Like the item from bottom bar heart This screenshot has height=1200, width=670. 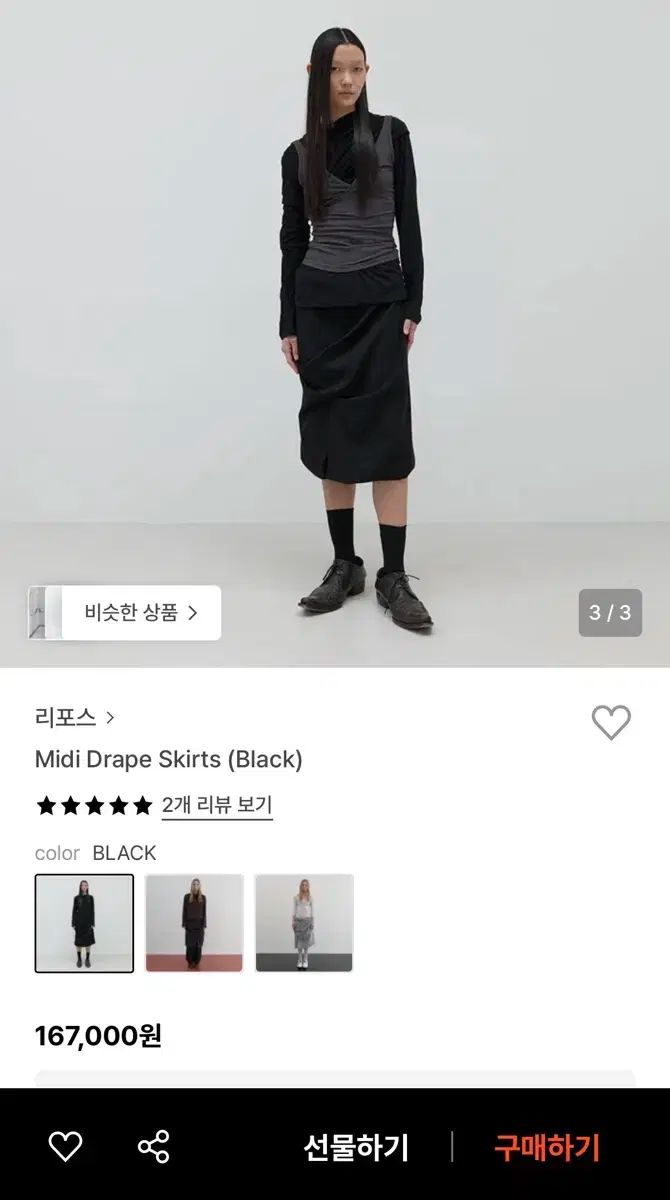[65, 1146]
